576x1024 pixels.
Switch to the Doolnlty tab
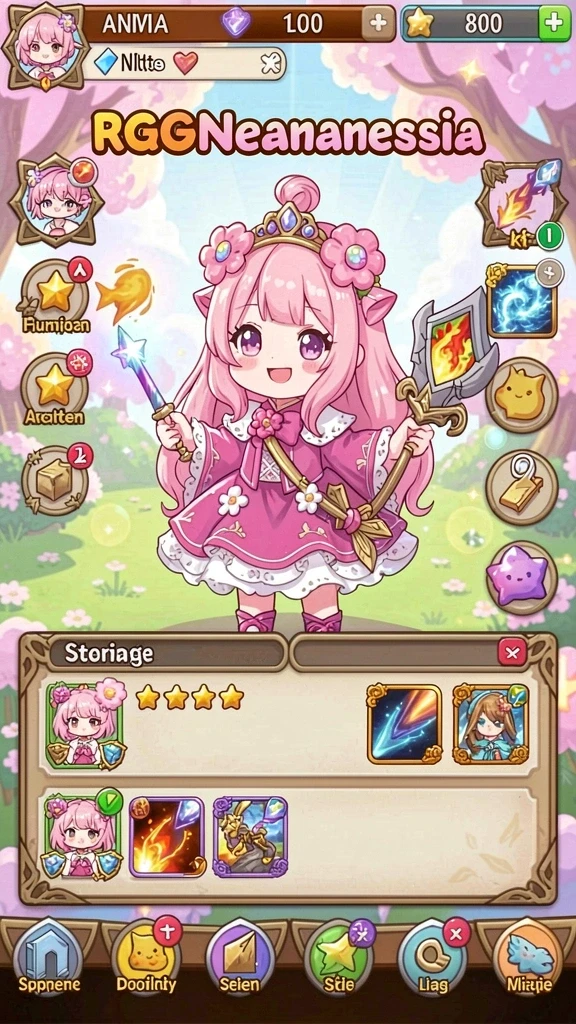145,957
